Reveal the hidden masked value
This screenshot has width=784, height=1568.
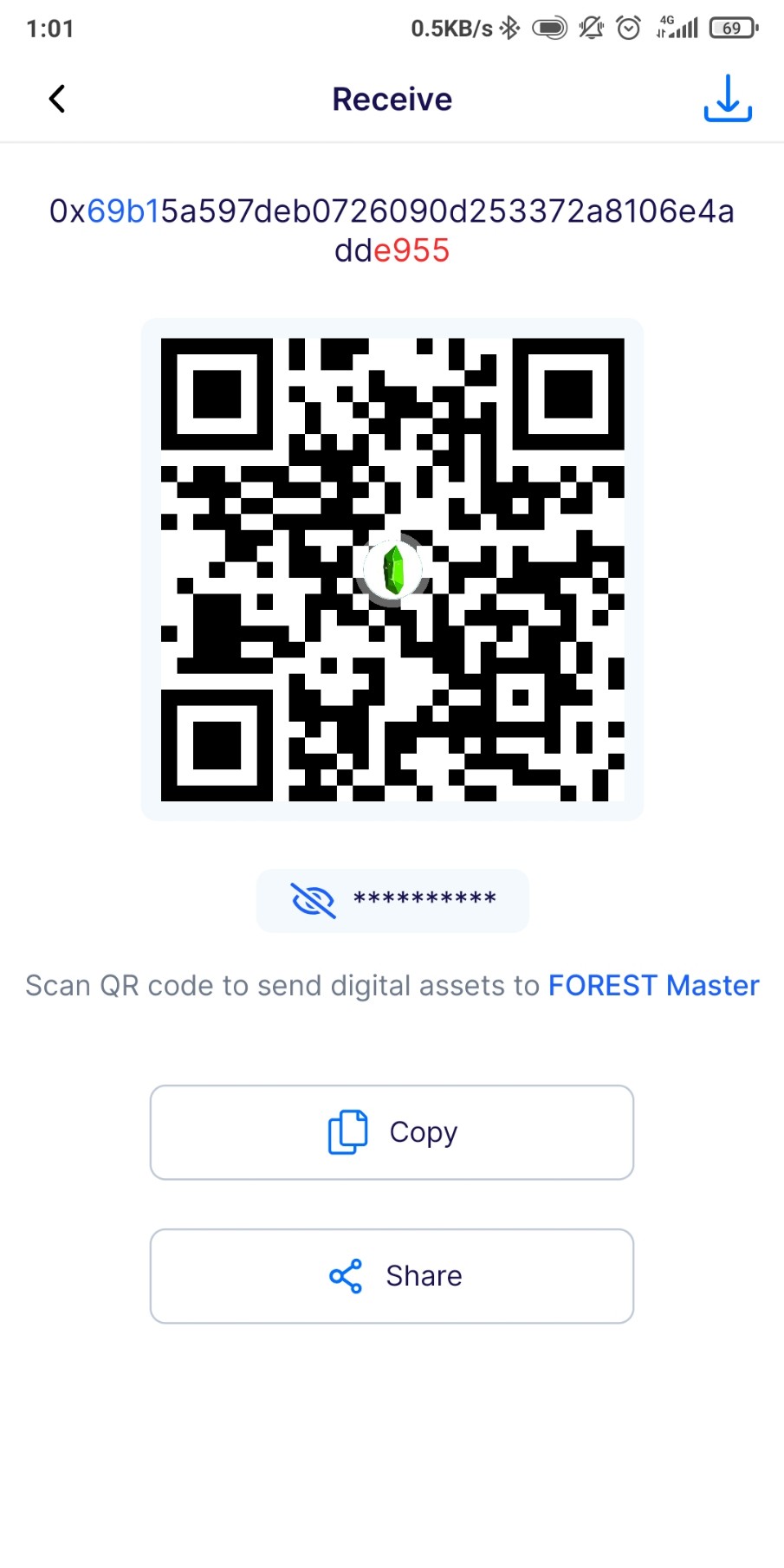pyautogui.click(x=314, y=900)
